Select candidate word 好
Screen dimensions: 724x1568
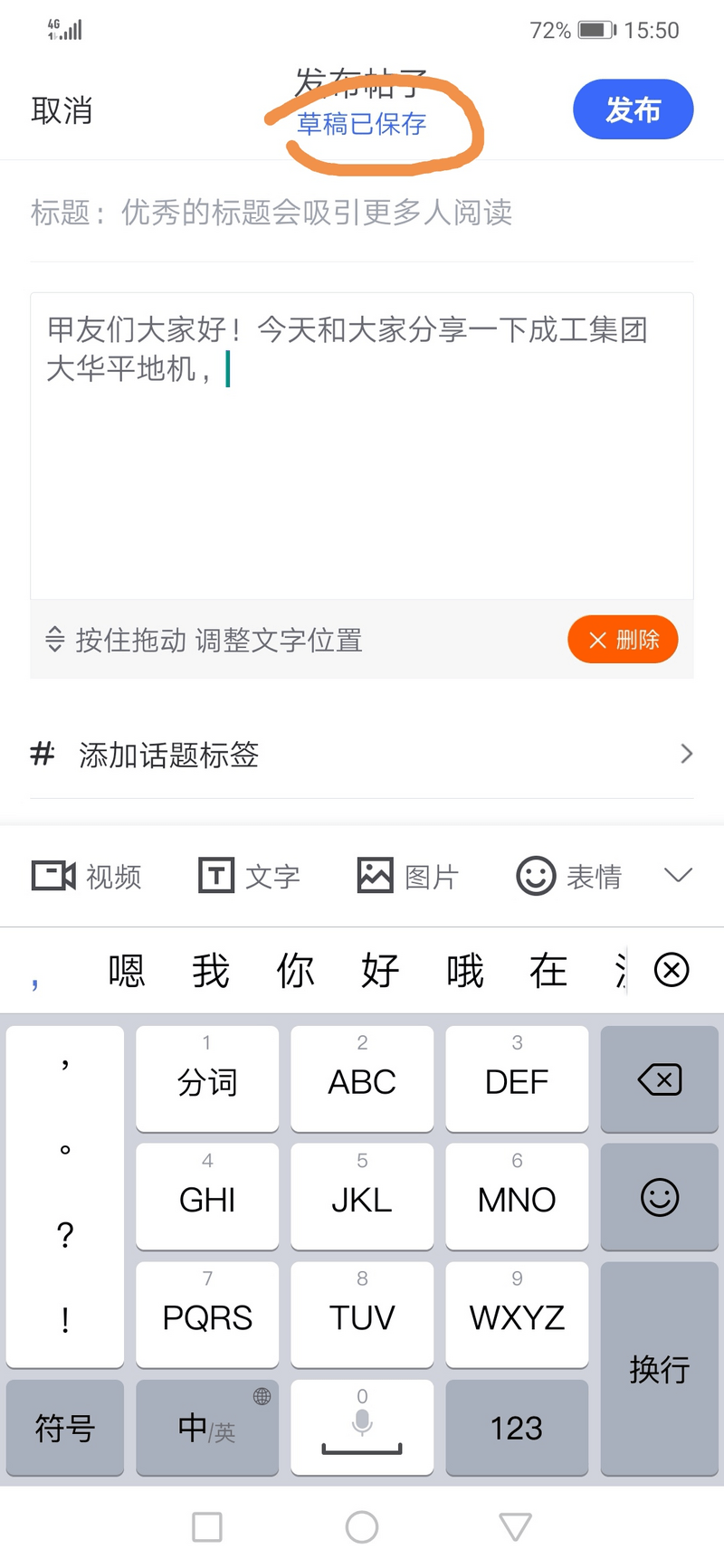coord(379,971)
